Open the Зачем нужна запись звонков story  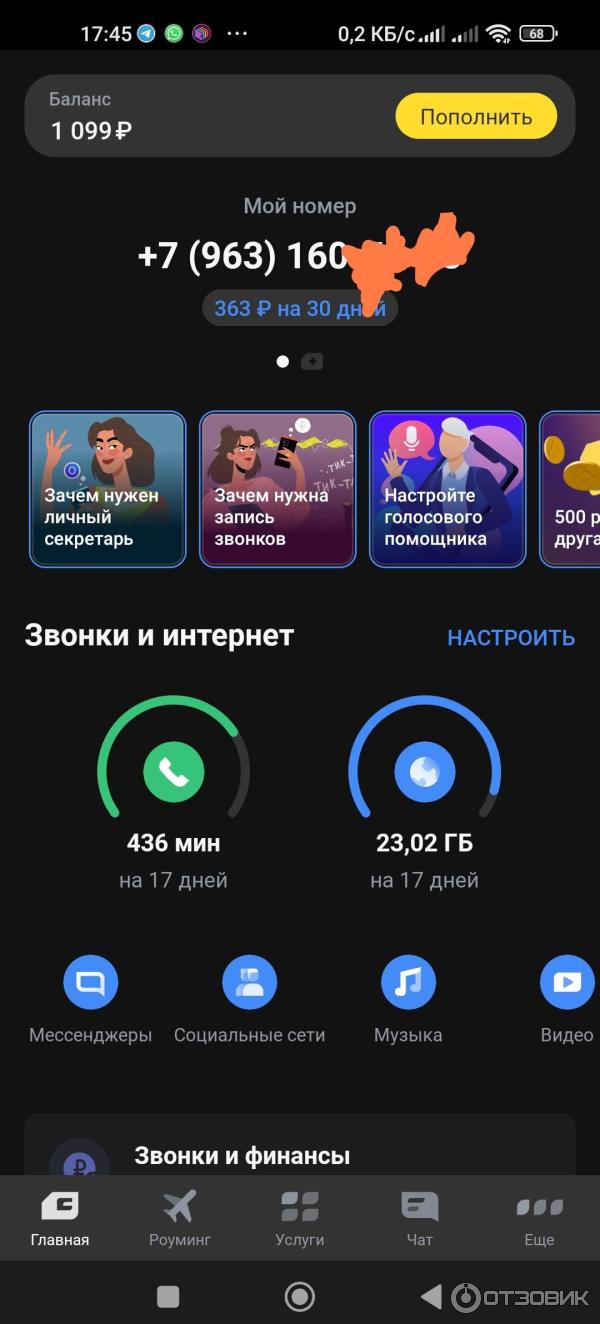tap(278, 490)
